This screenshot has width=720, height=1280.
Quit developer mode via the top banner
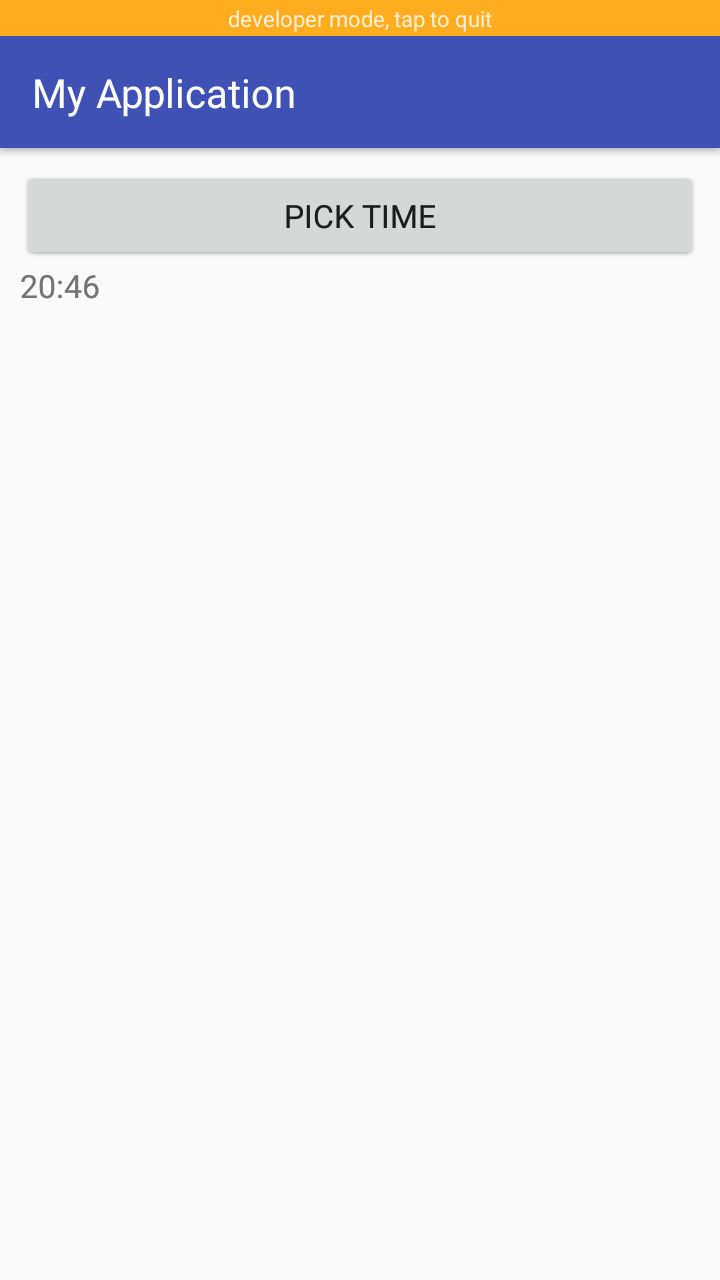click(360, 18)
